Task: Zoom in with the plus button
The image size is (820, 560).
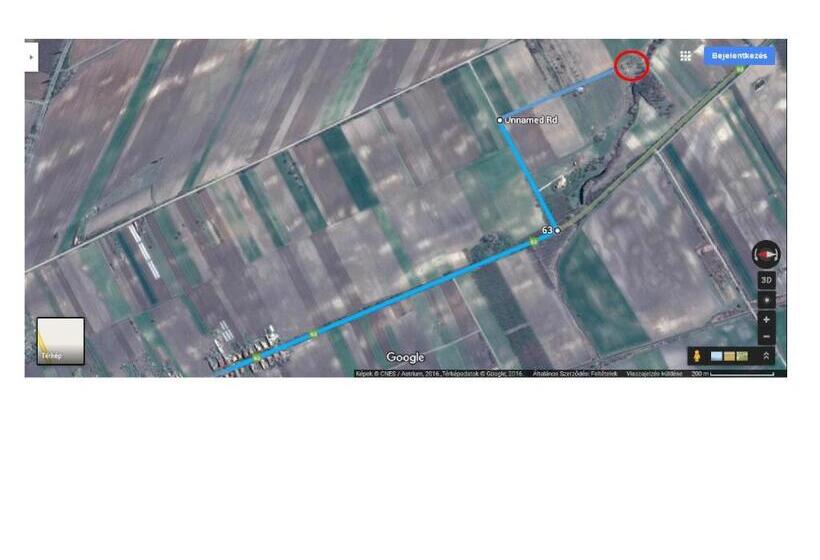Action: pos(766,319)
